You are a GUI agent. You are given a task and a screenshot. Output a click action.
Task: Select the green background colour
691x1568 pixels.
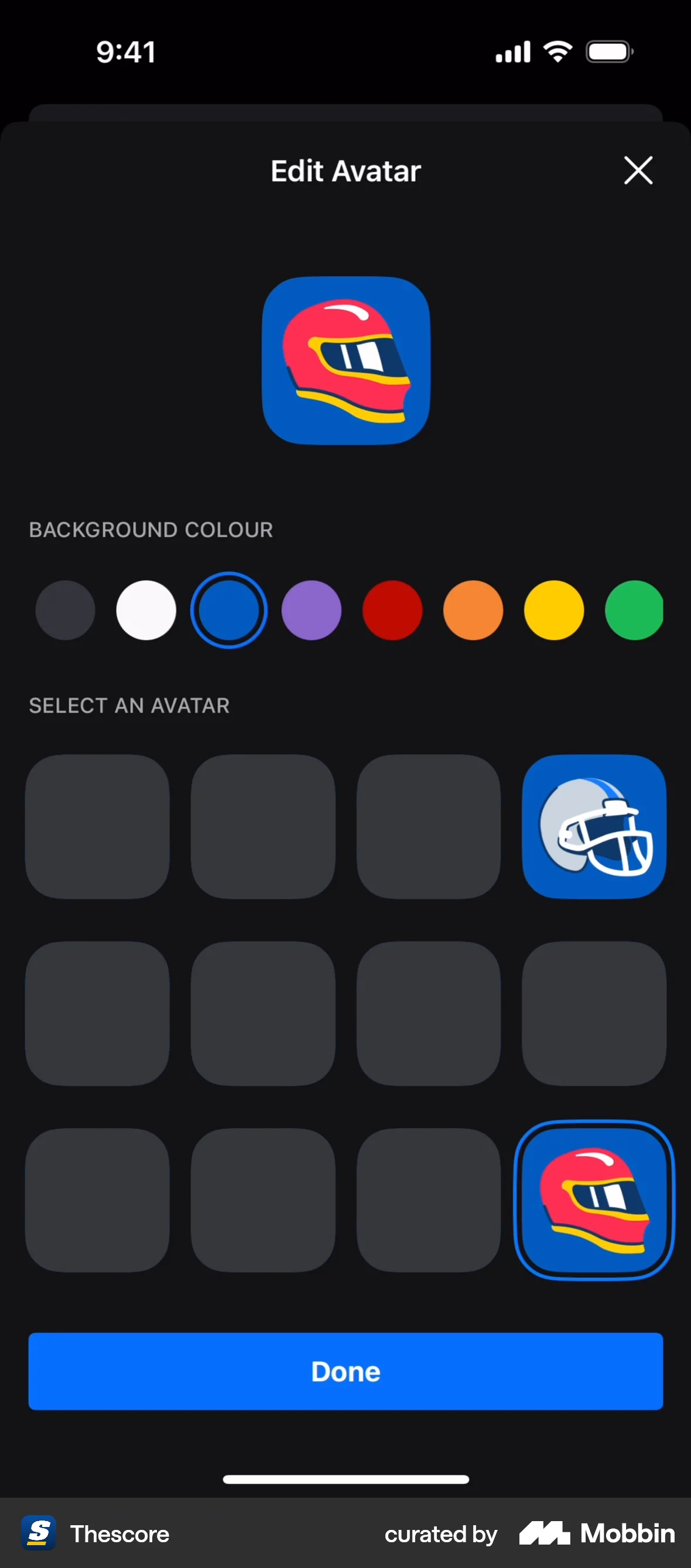click(634, 611)
